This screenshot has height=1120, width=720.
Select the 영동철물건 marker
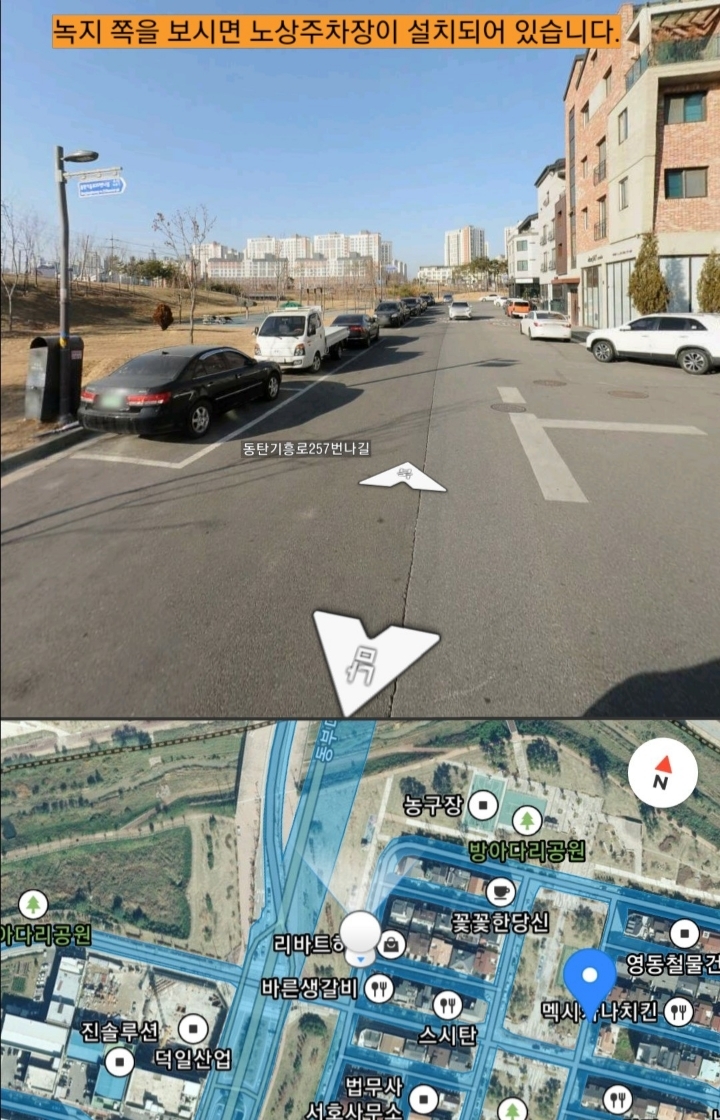[x=684, y=934]
